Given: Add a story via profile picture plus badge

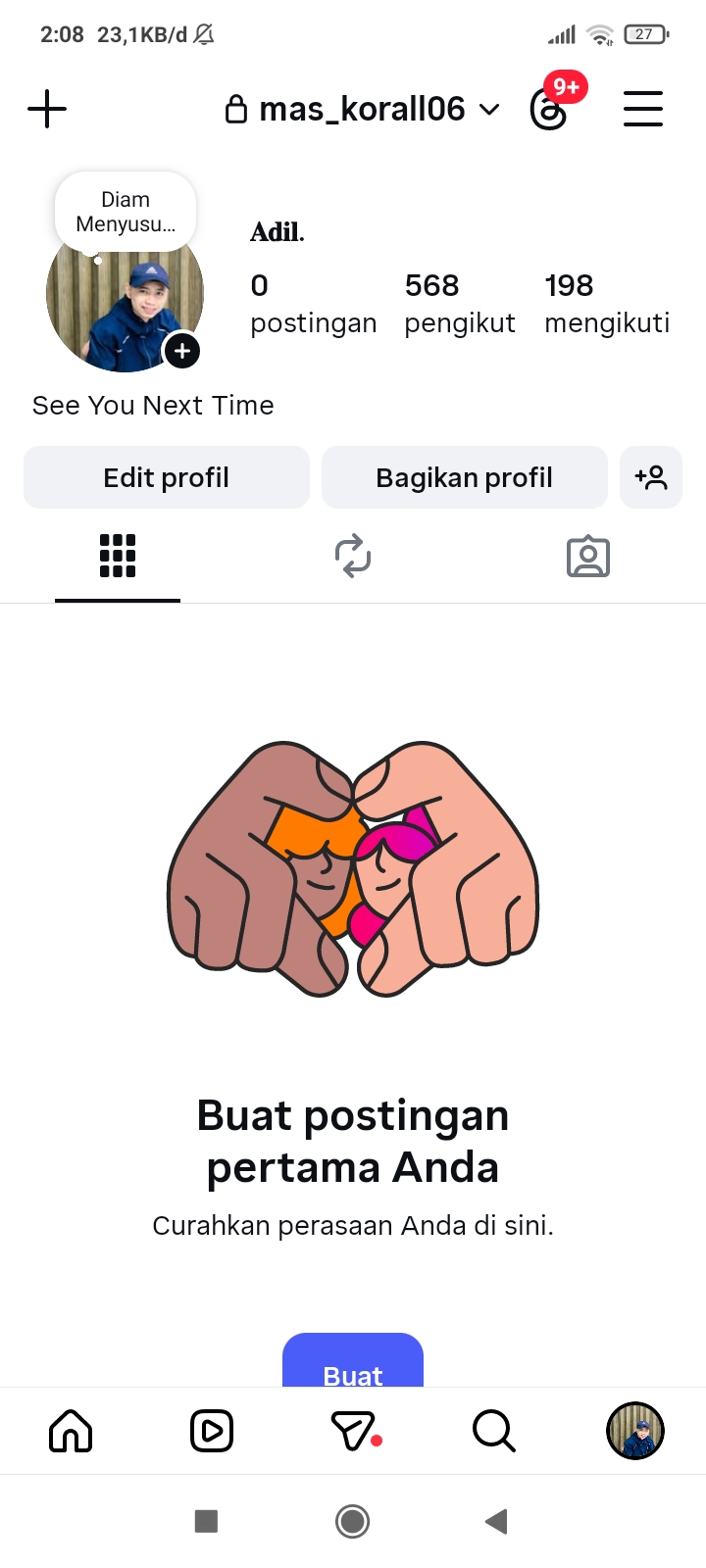Looking at the screenshot, I should pyautogui.click(x=182, y=351).
